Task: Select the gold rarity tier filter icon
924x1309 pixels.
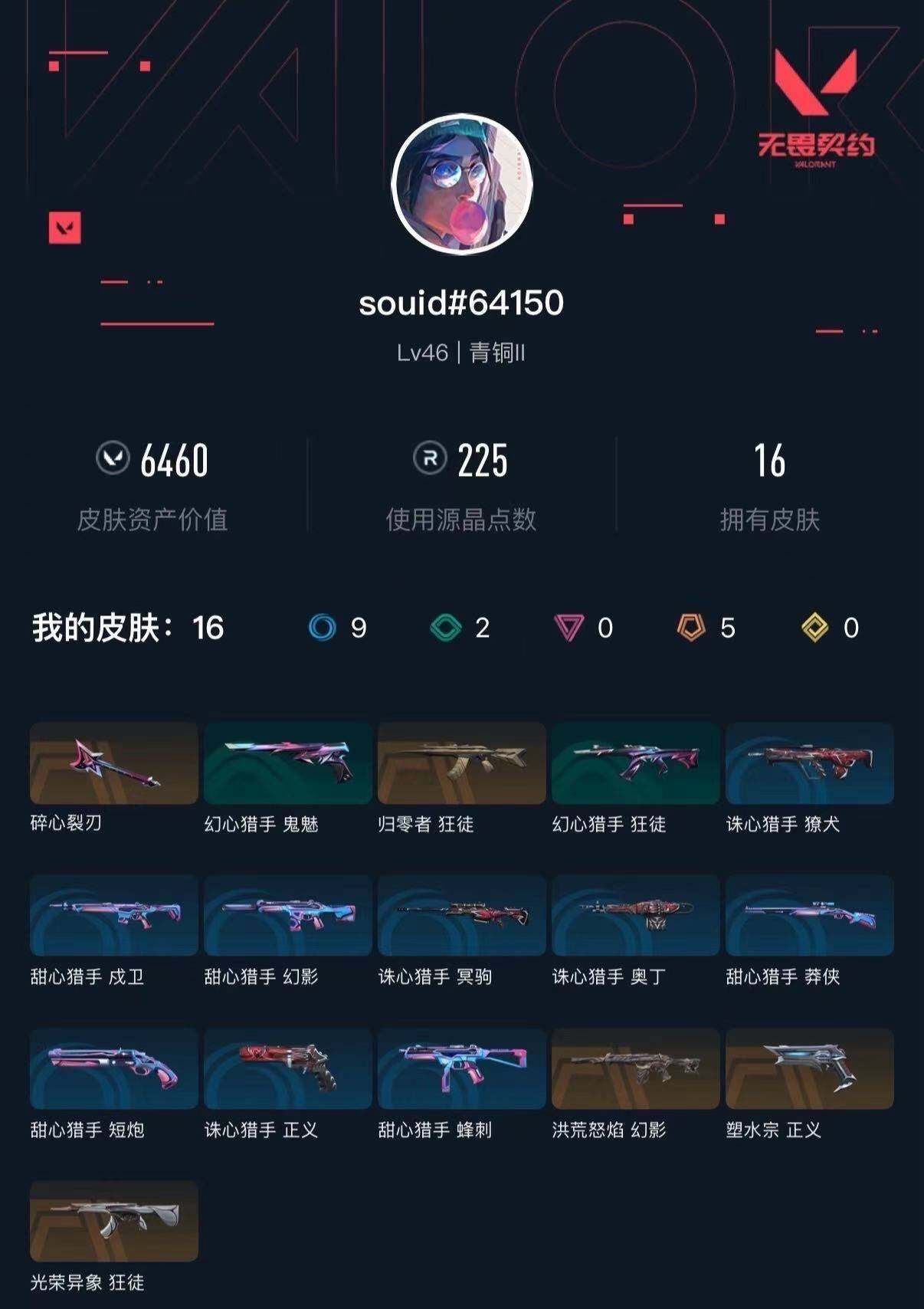Action: pyautogui.click(x=811, y=626)
